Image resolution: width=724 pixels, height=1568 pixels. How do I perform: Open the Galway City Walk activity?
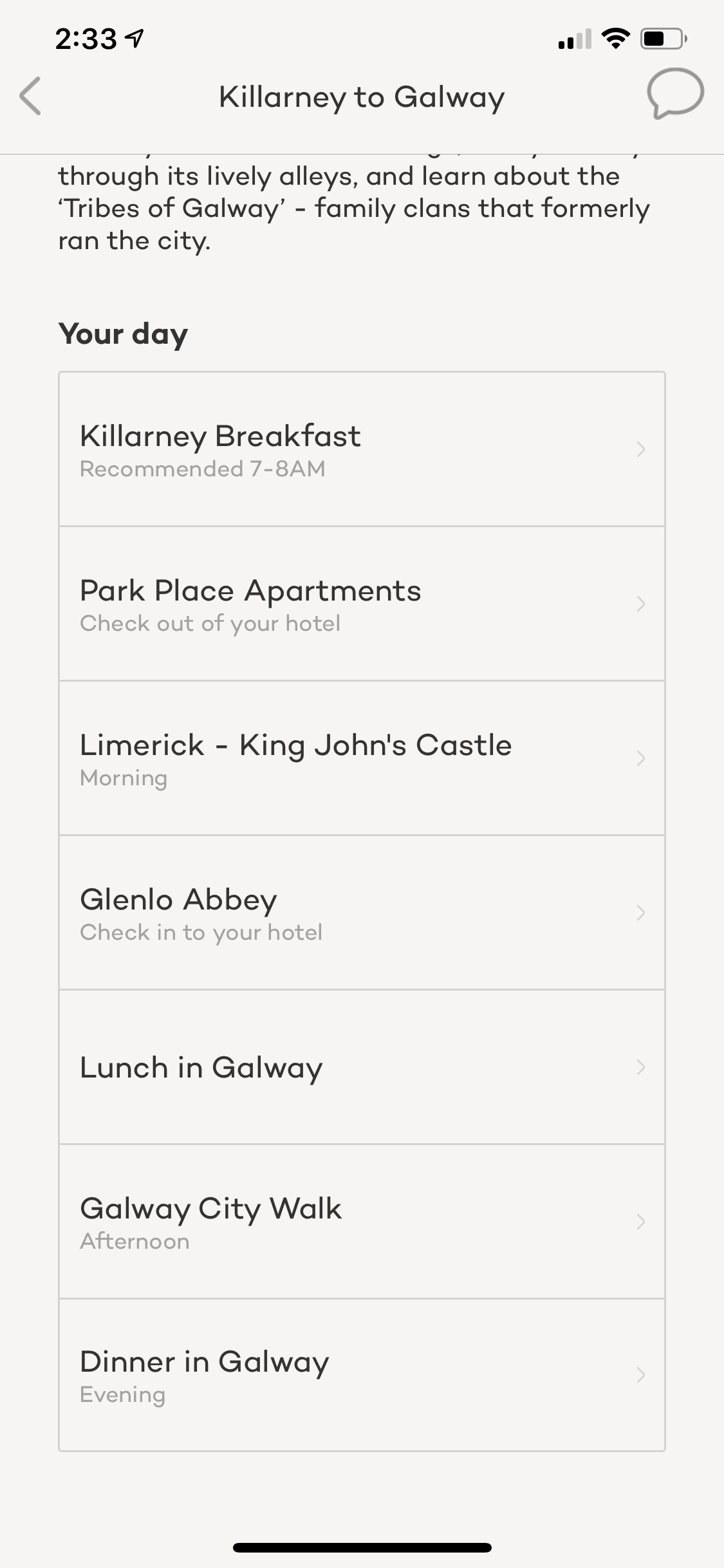coord(362,1222)
